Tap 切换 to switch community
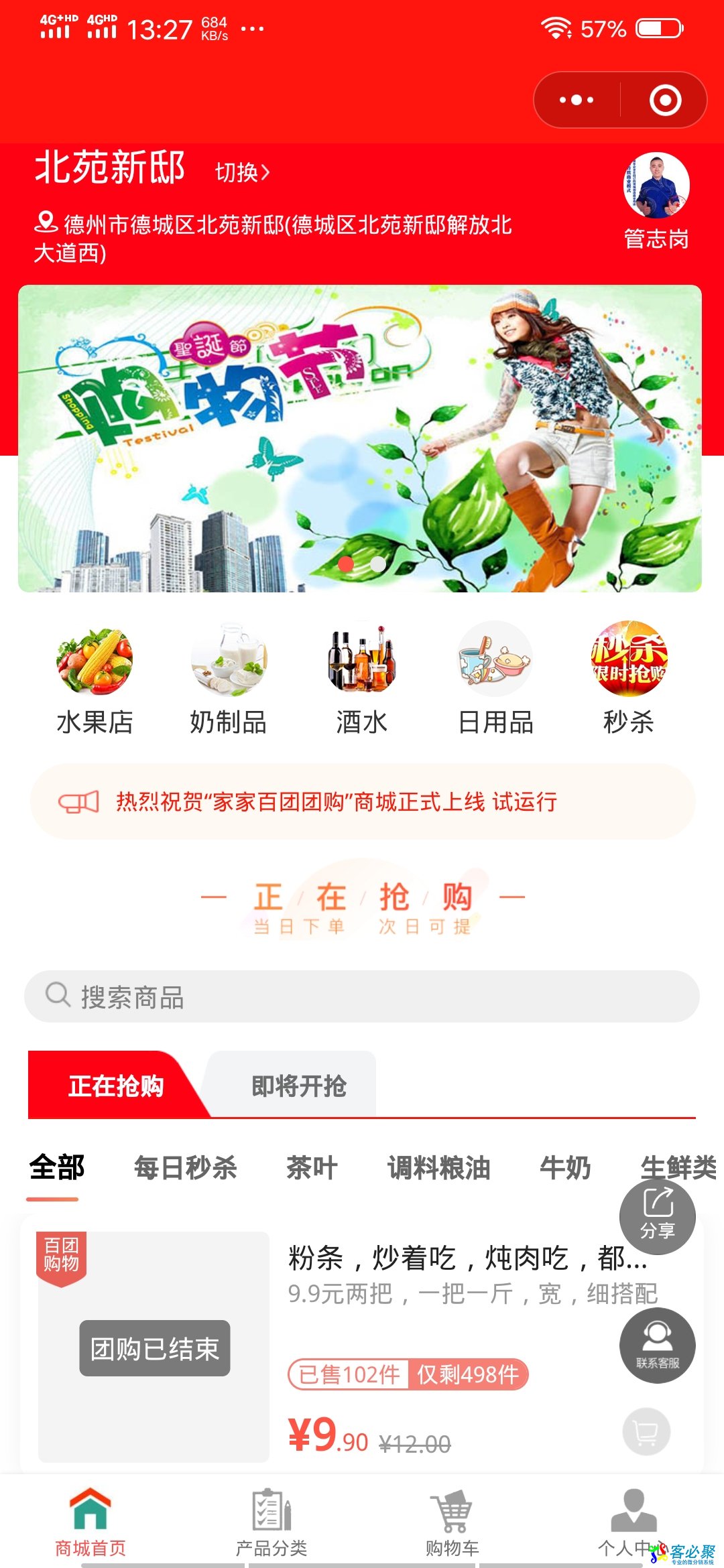This screenshot has width=724, height=1568. tap(242, 172)
